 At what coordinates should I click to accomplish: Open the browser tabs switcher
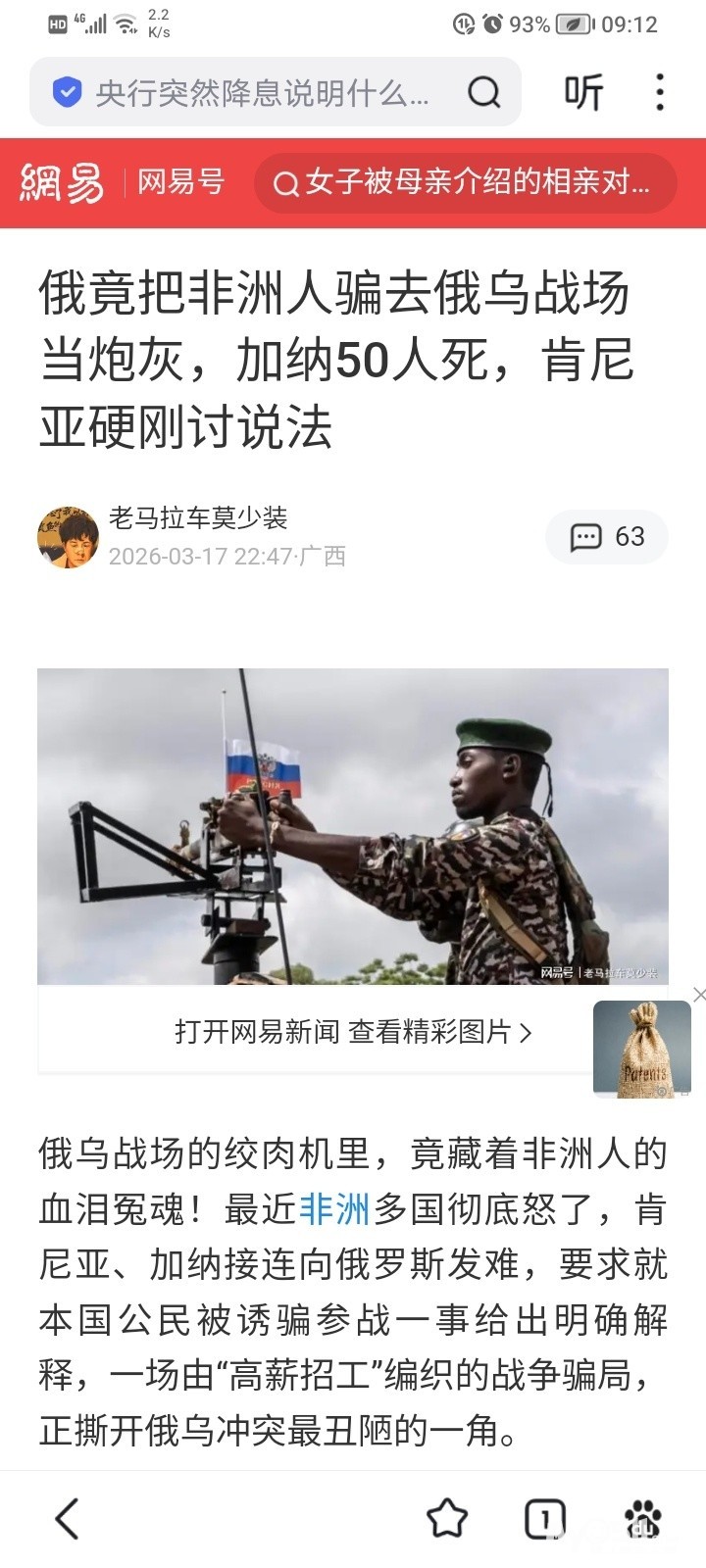tap(545, 1519)
